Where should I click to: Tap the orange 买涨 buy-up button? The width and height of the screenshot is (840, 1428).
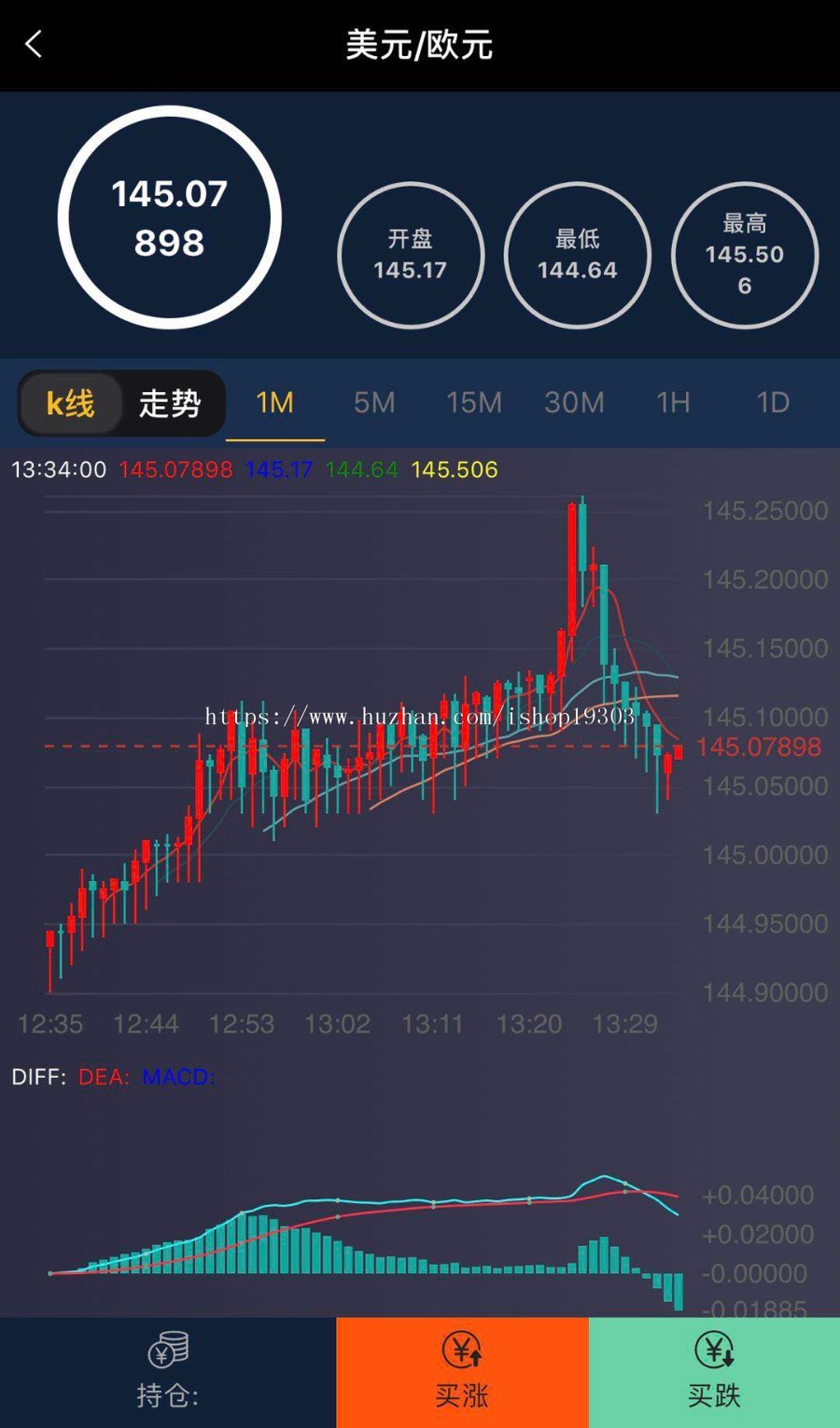[x=462, y=1371]
